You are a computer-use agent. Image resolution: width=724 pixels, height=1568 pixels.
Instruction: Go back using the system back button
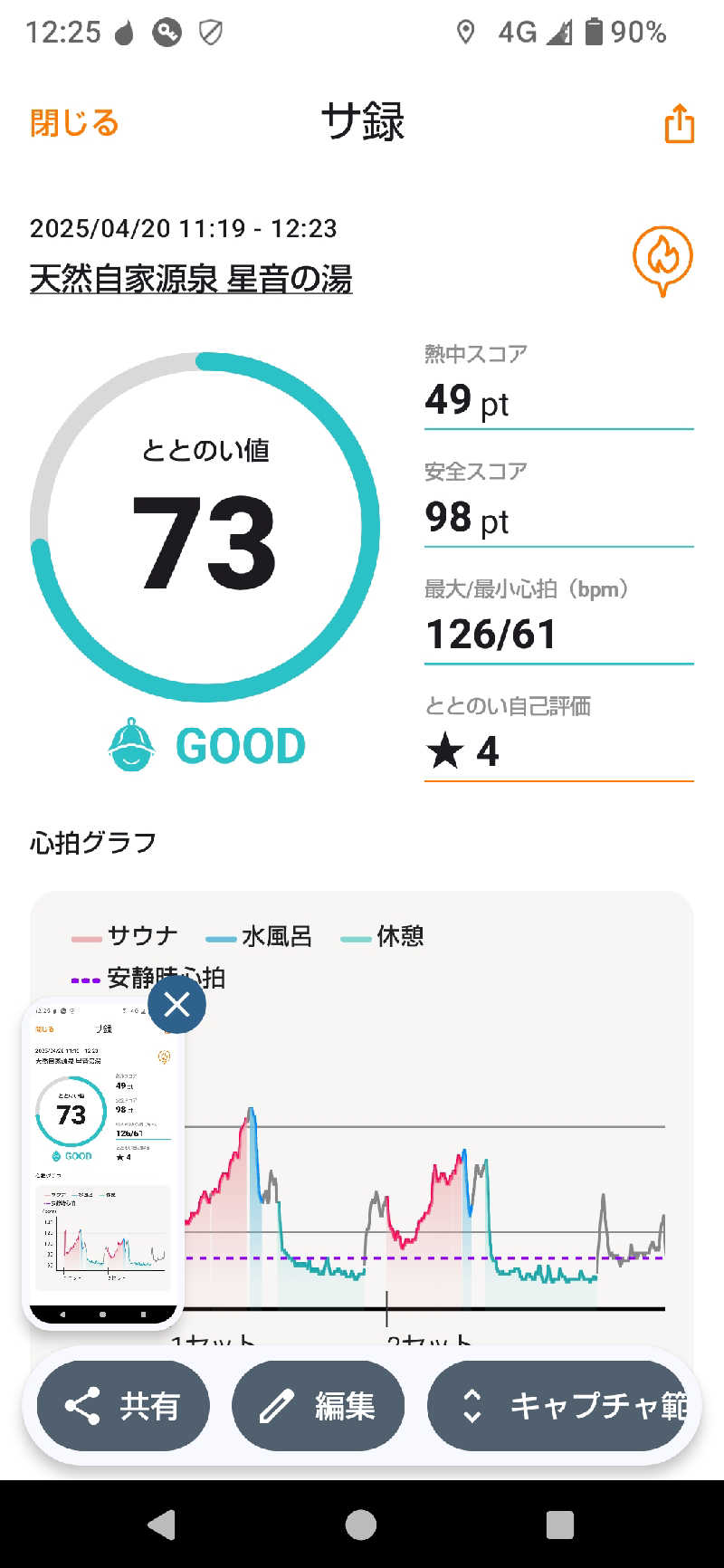pyautogui.click(x=162, y=1525)
